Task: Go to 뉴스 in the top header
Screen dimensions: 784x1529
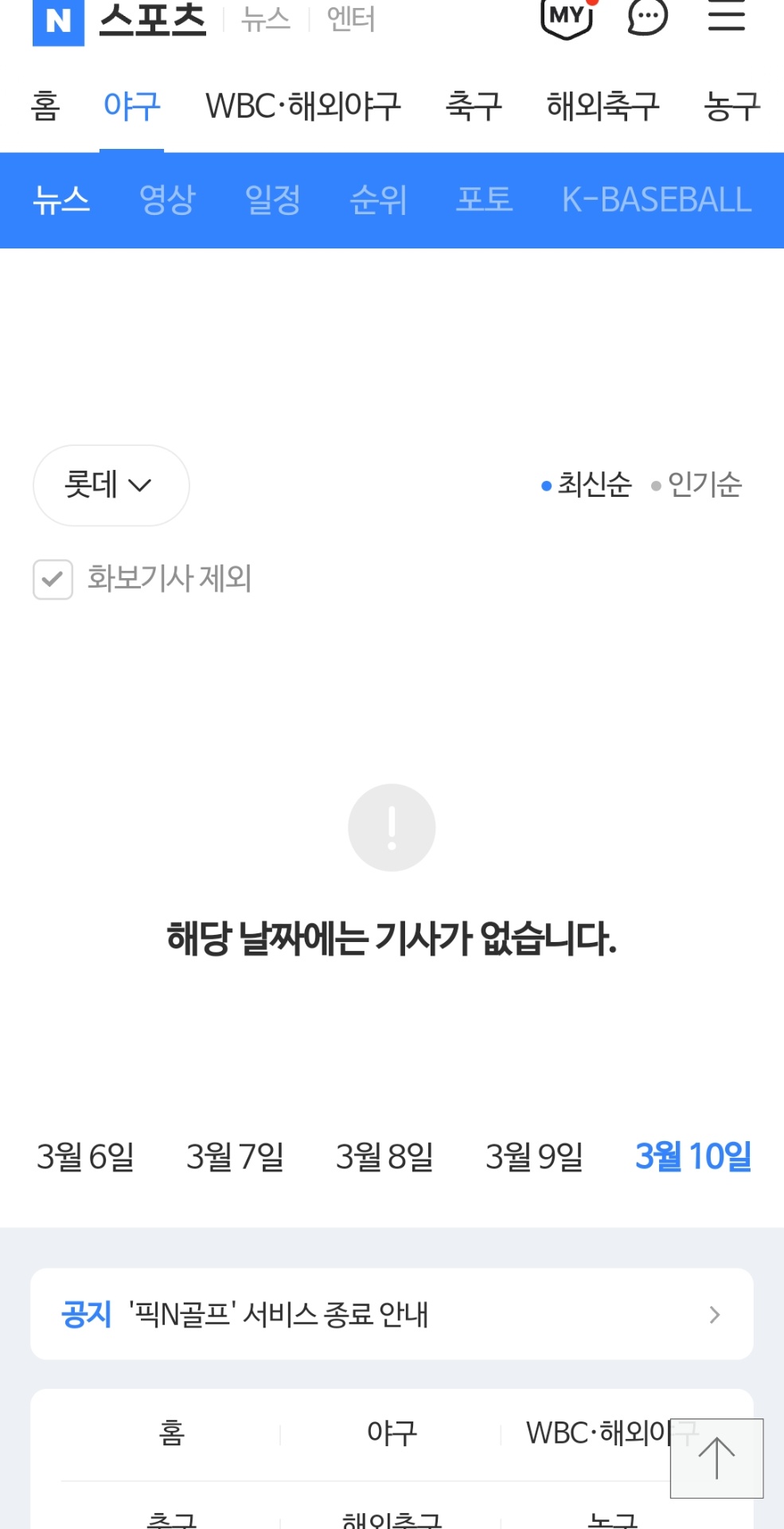Action: 266,19
